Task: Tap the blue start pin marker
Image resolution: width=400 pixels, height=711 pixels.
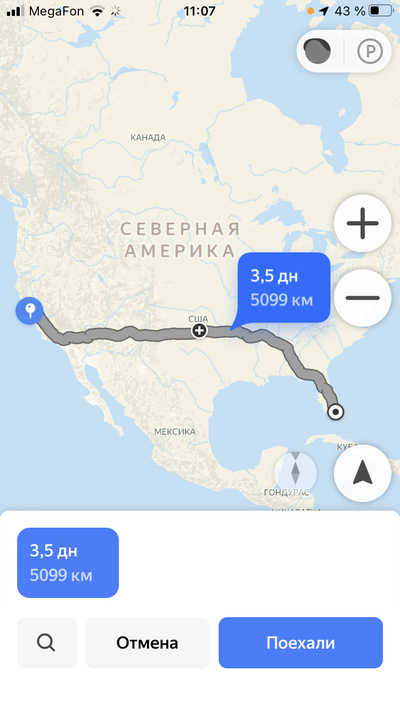Action: [29, 311]
